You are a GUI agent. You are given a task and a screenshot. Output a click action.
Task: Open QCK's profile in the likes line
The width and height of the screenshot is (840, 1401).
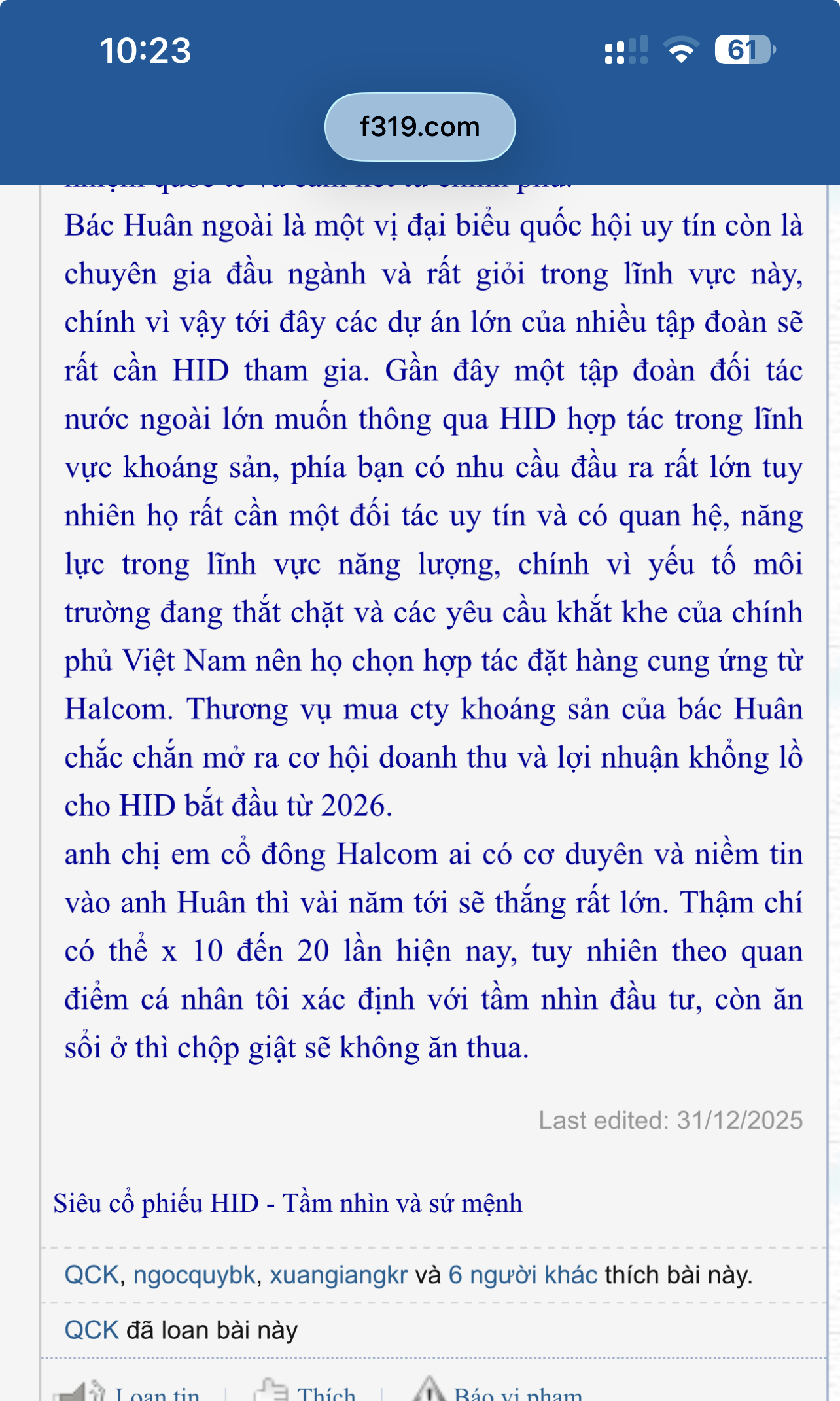[x=92, y=1275]
